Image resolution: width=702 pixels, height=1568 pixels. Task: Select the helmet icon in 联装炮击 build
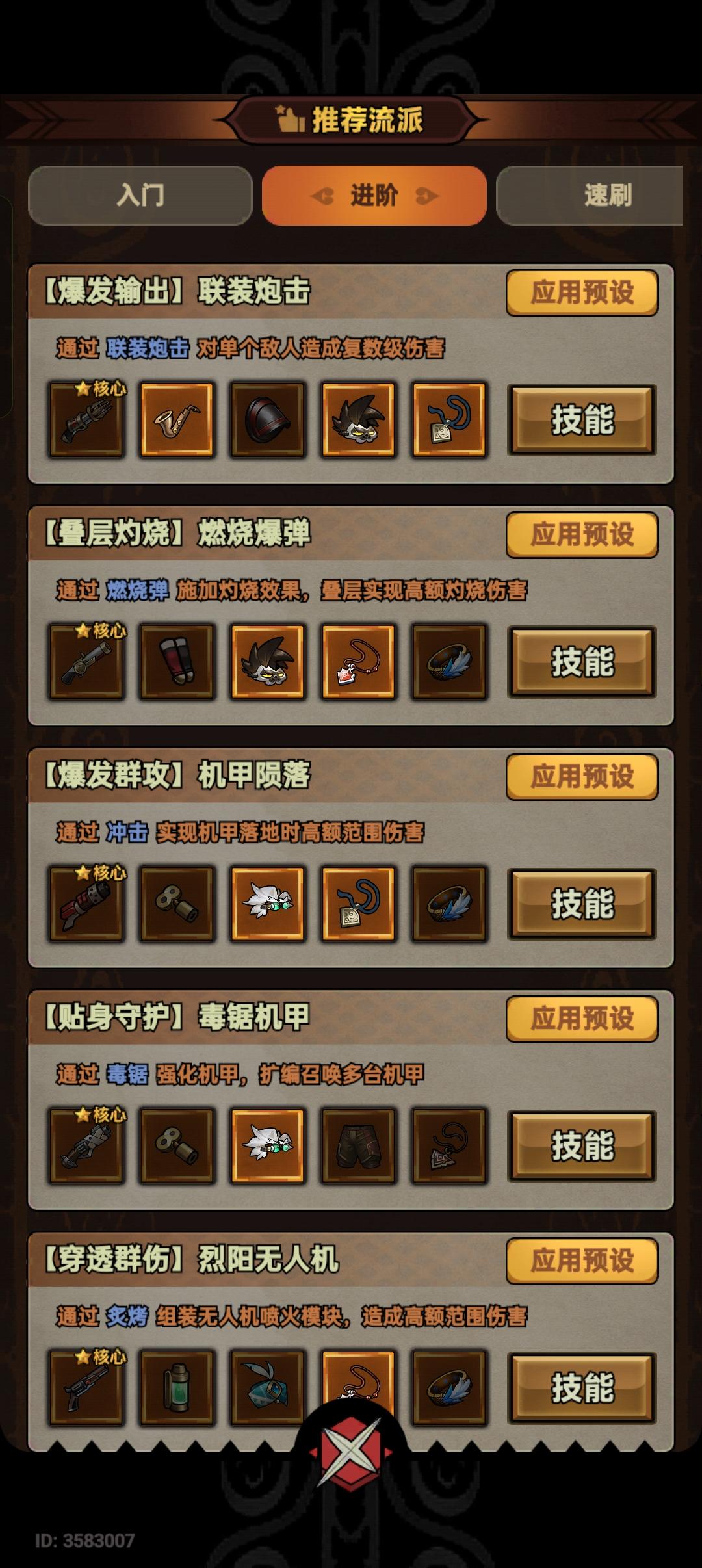[x=268, y=419]
